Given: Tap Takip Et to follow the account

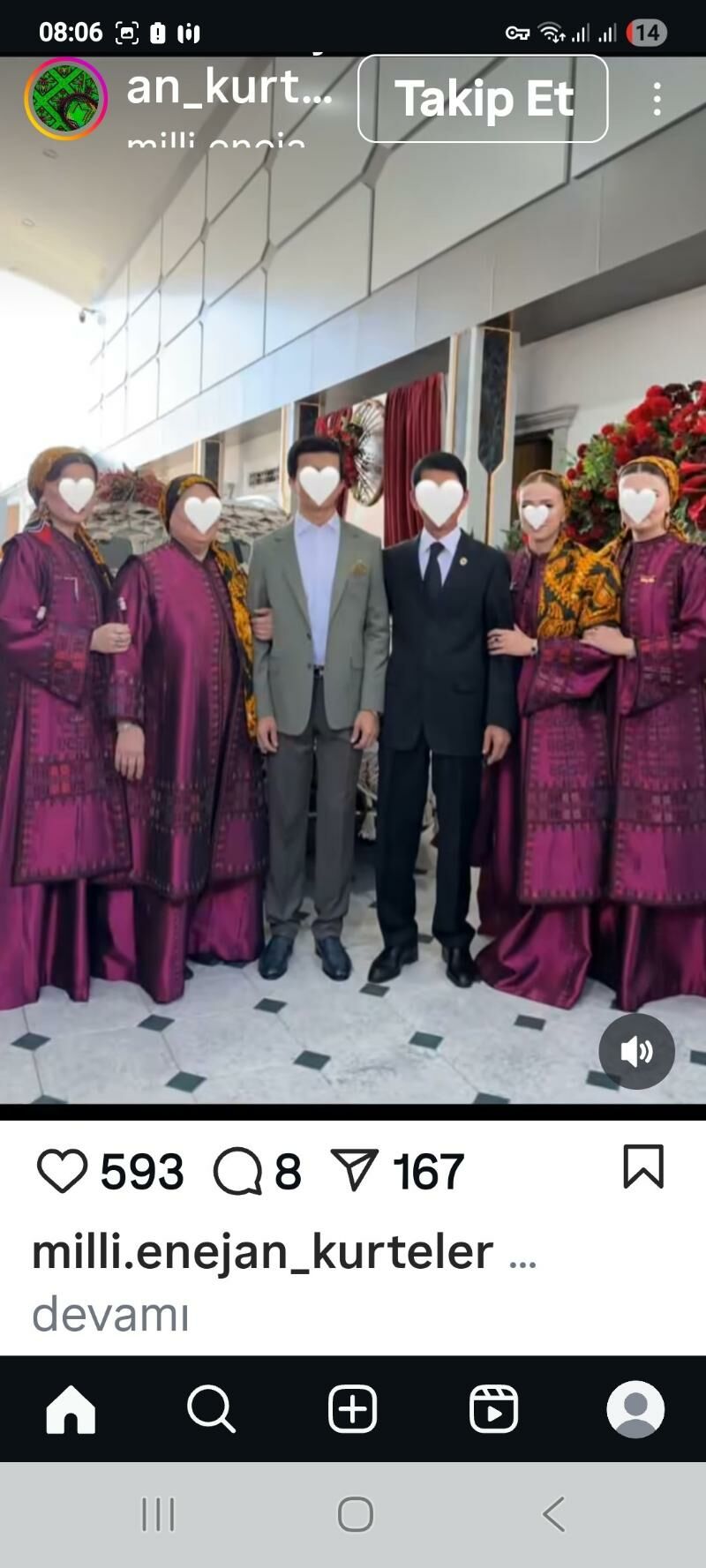Looking at the screenshot, I should (x=483, y=99).
